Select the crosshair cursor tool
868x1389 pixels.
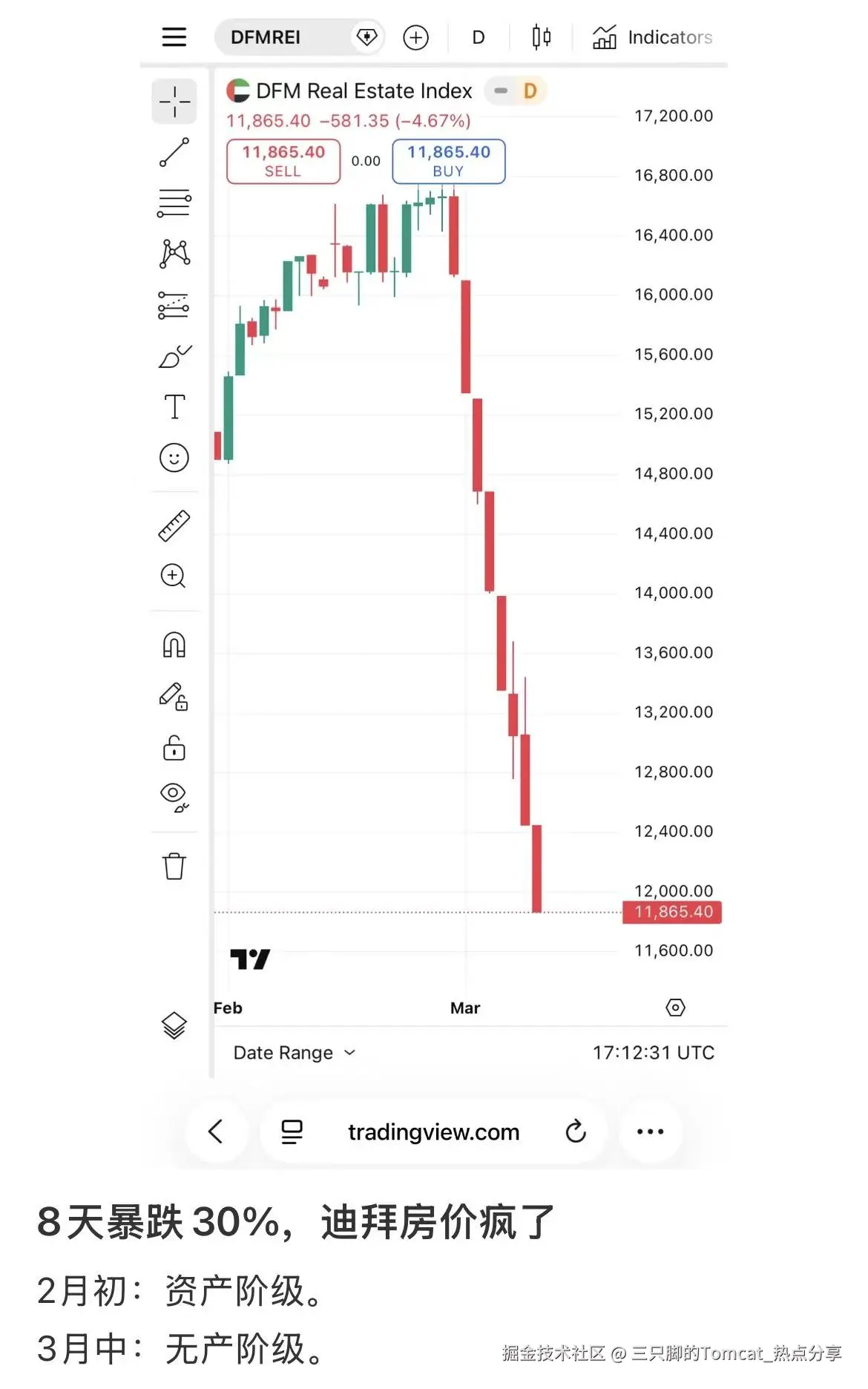pyautogui.click(x=174, y=101)
